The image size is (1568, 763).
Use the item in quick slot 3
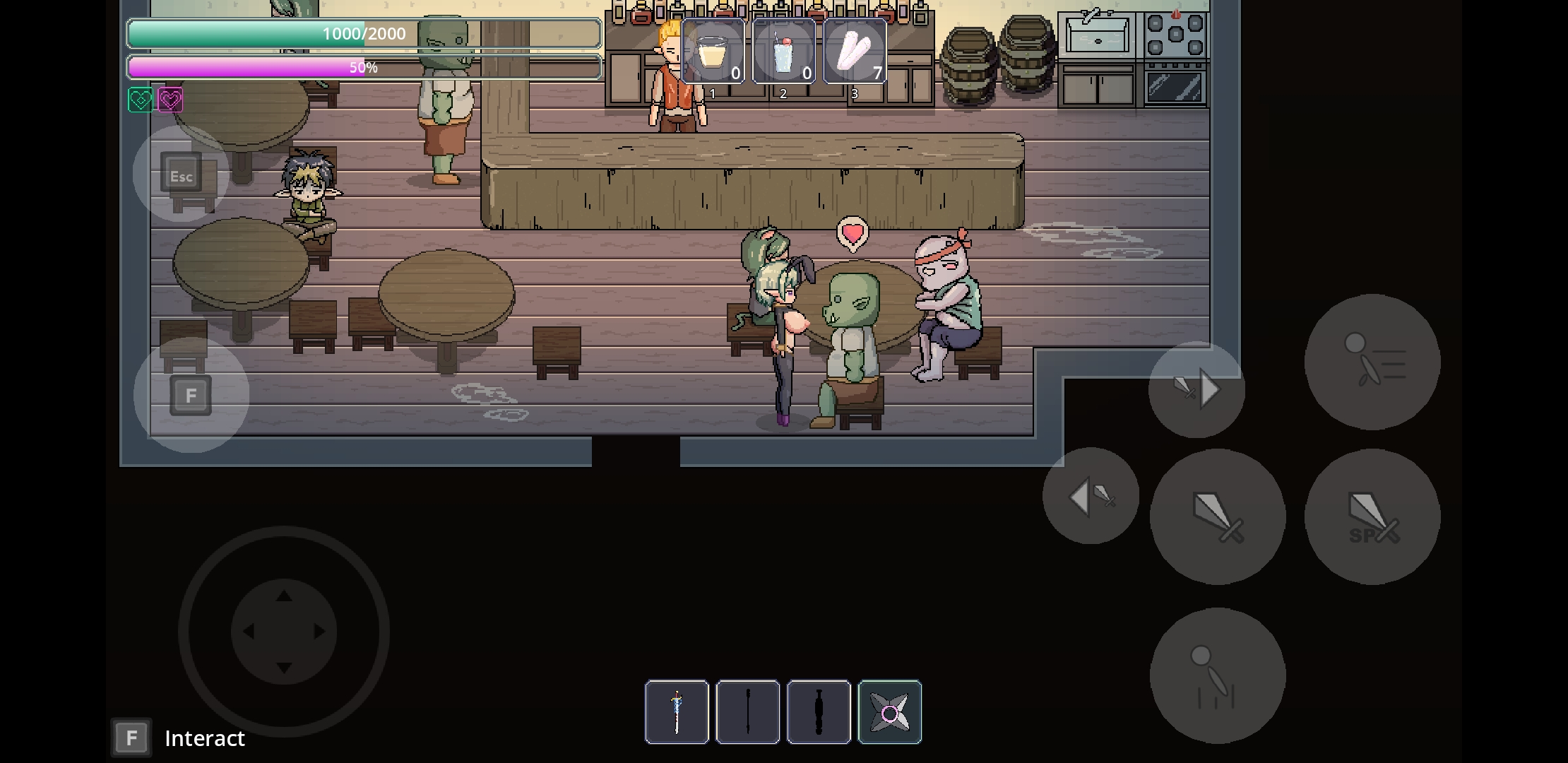[x=855, y=52]
